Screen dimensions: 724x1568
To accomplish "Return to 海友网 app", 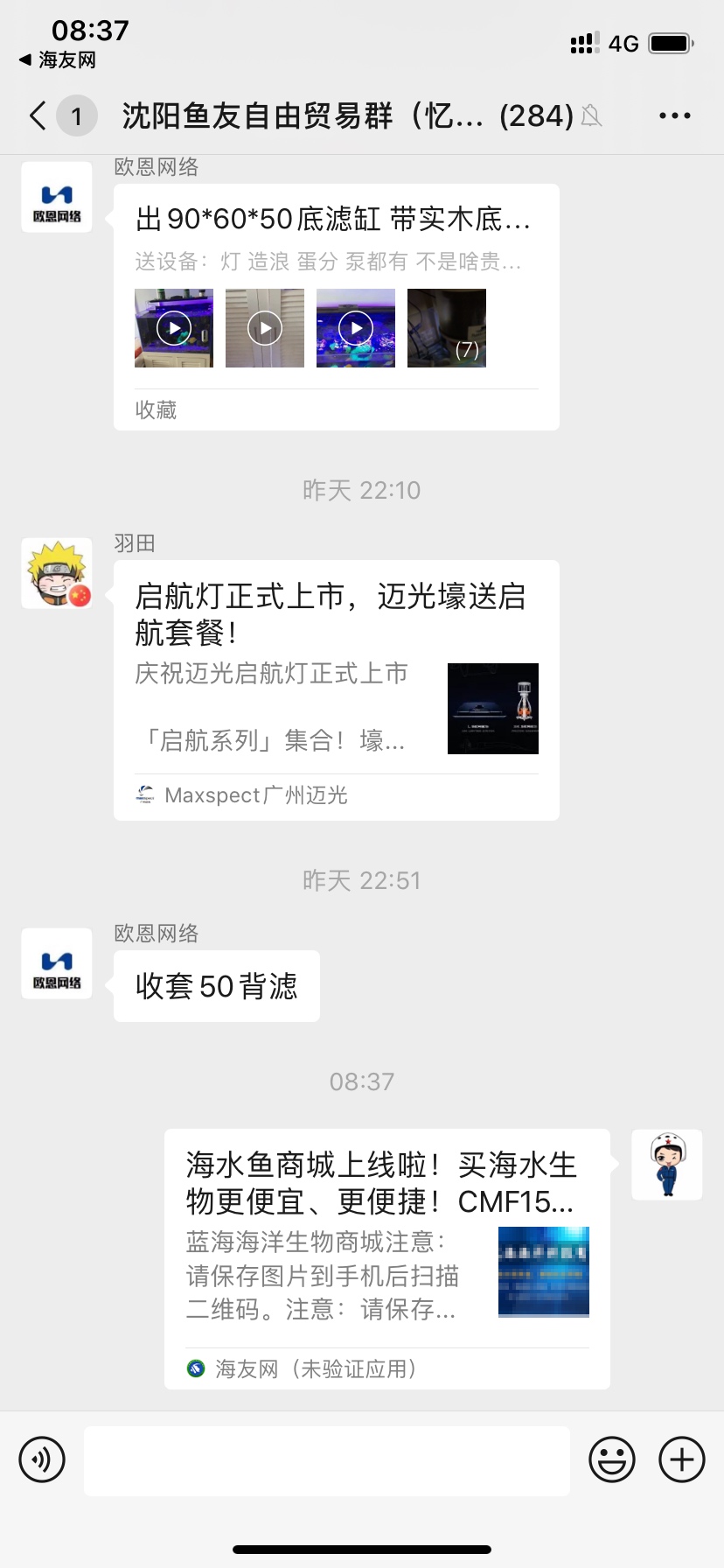I will click(x=58, y=59).
